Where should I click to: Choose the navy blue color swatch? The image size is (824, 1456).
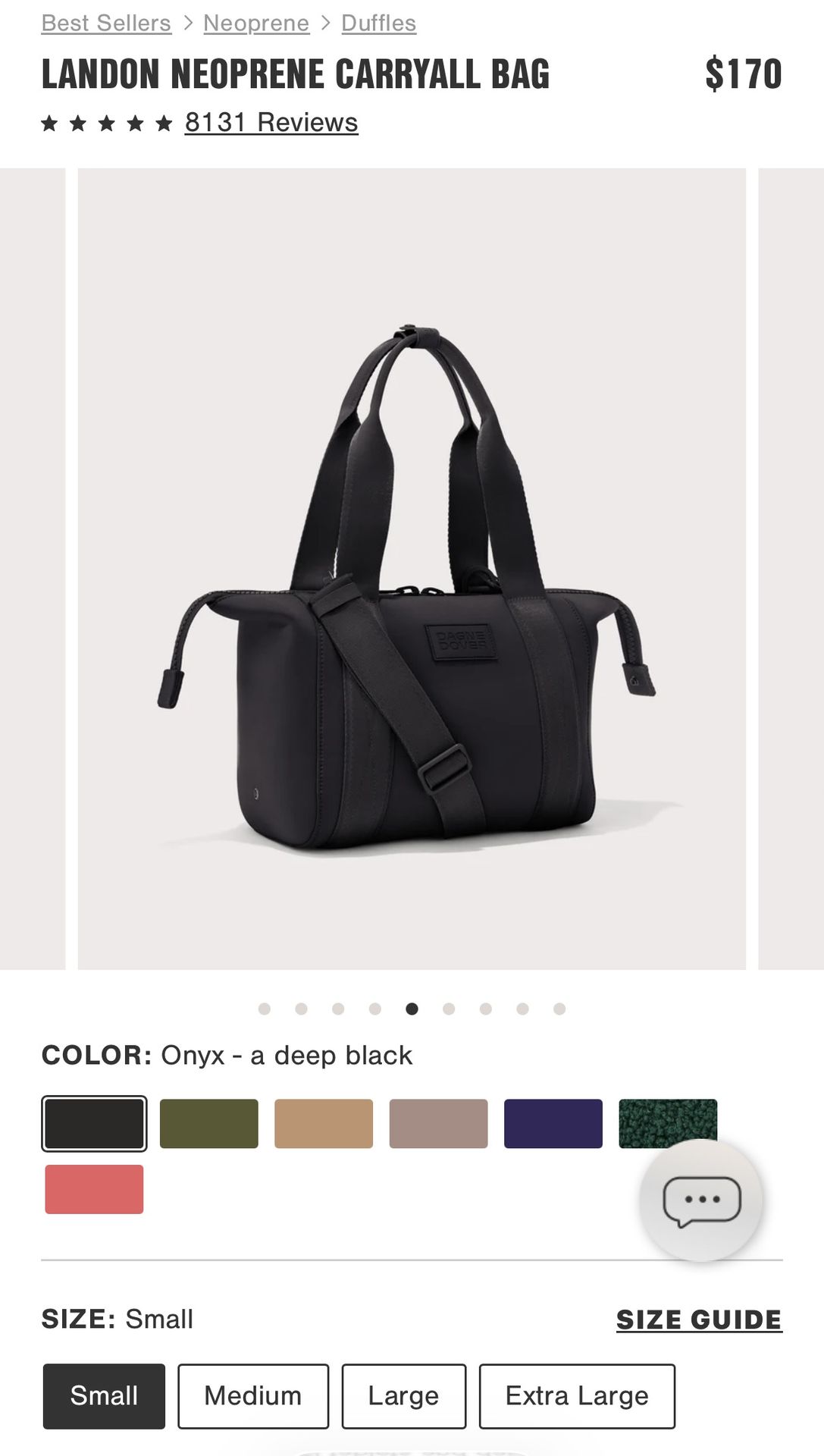[x=553, y=1123]
